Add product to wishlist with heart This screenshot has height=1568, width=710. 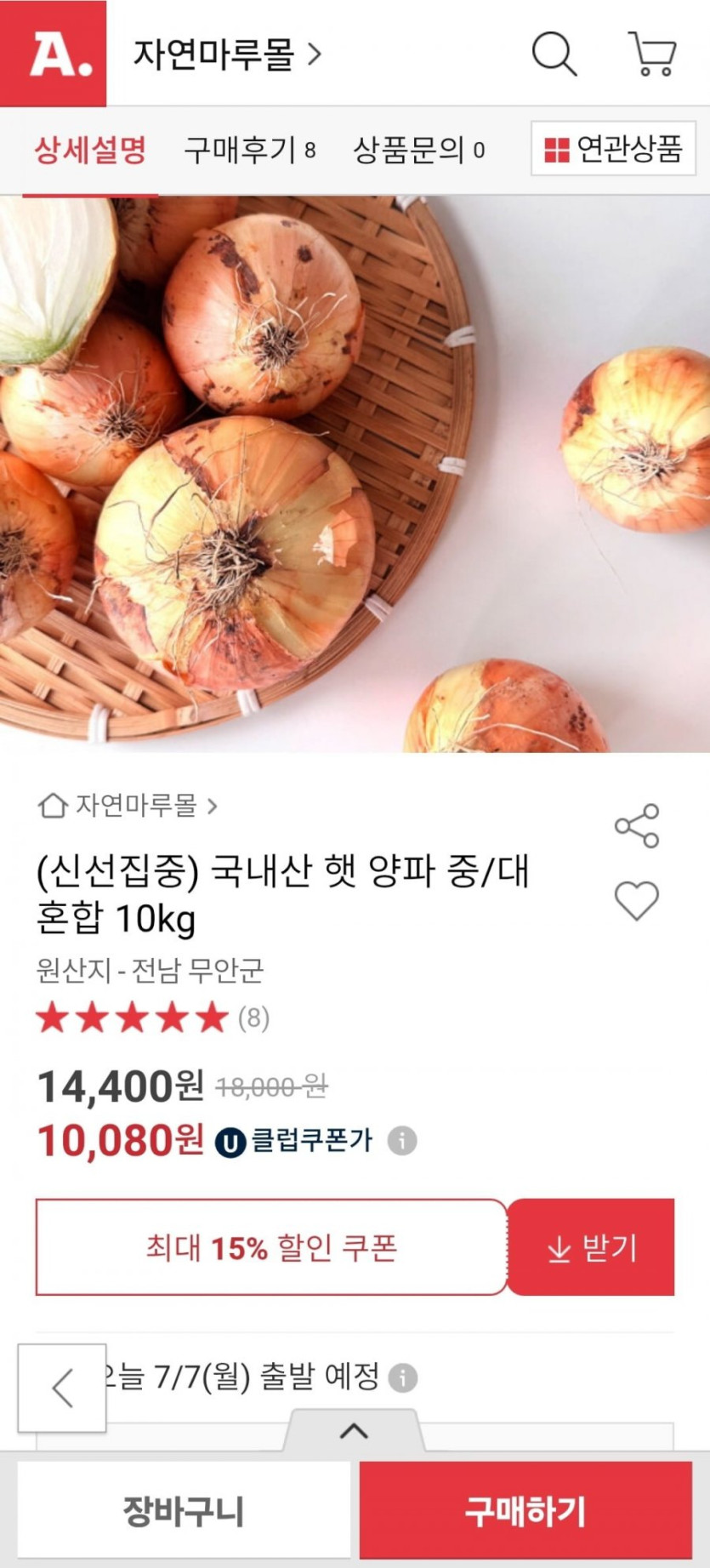point(637,900)
